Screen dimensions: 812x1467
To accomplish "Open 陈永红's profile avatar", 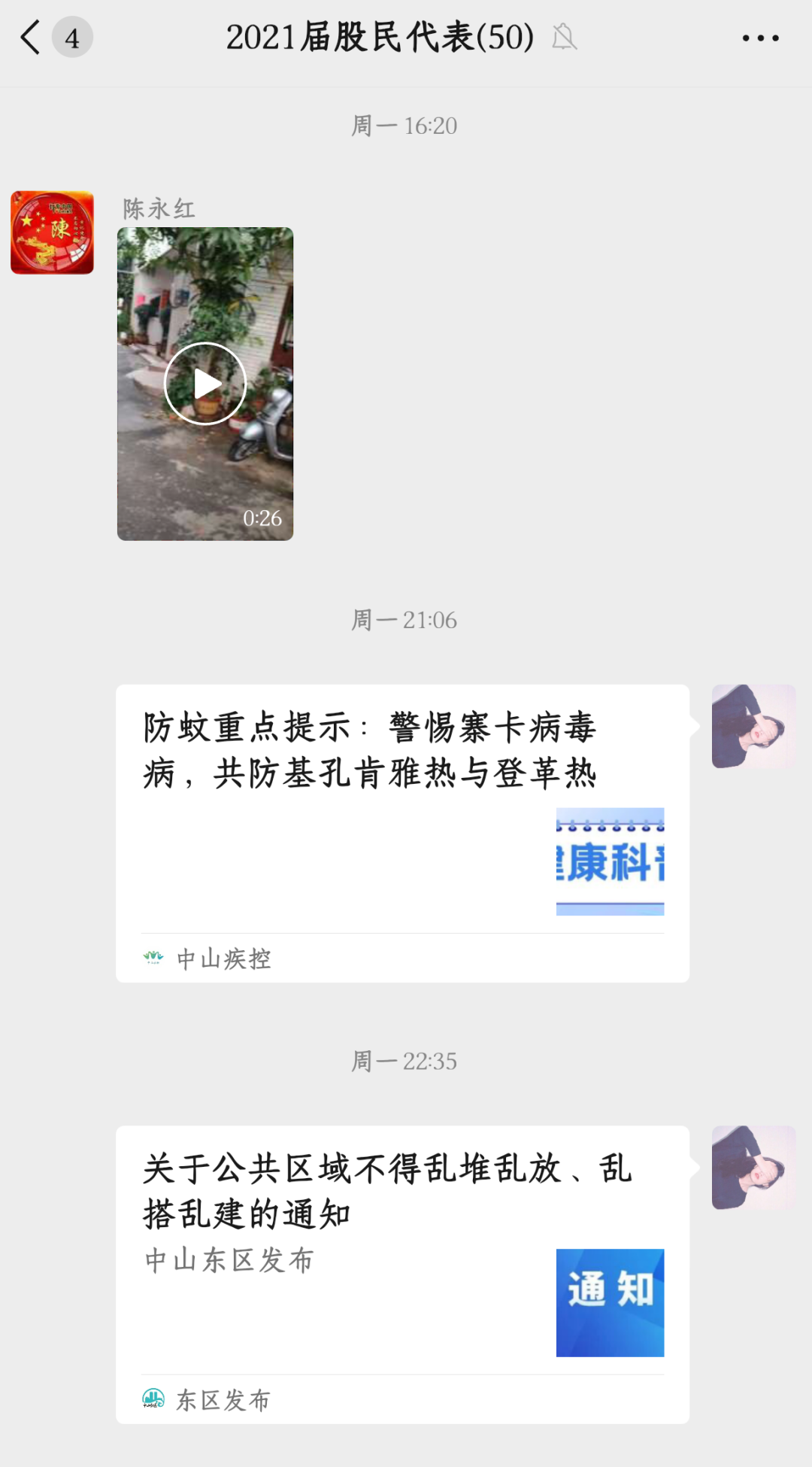I will pyautogui.click(x=52, y=232).
